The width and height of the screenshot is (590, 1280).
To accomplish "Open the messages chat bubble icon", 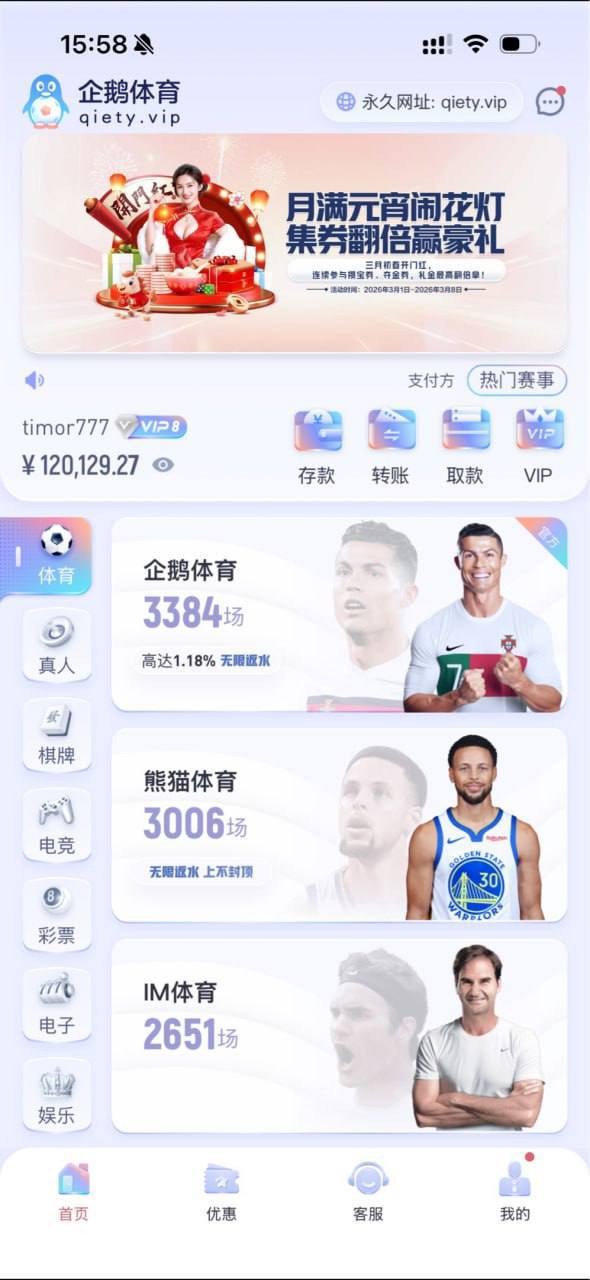I will pyautogui.click(x=550, y=101).
